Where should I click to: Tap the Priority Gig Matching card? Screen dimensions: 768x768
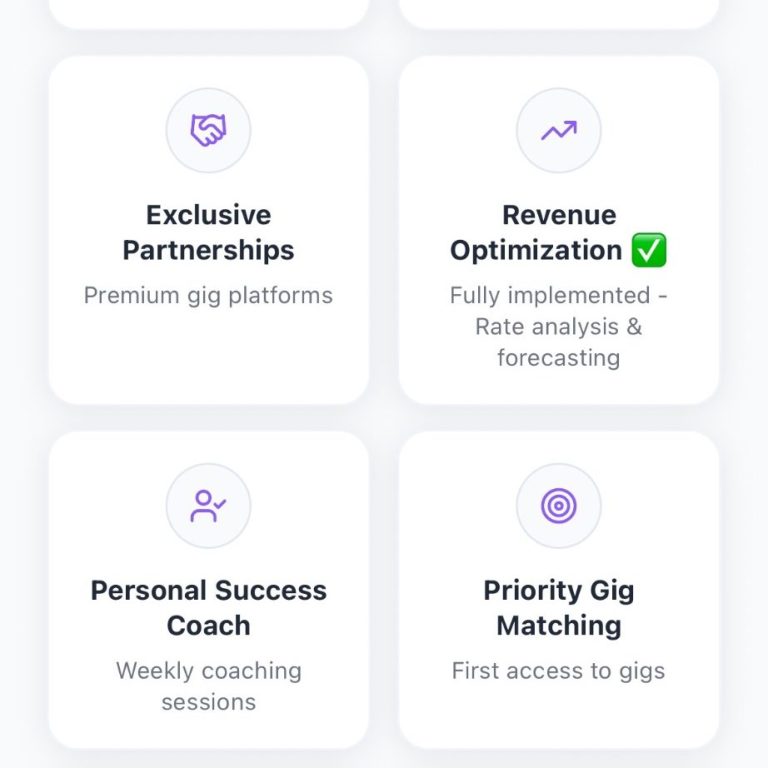pos(558,590)
